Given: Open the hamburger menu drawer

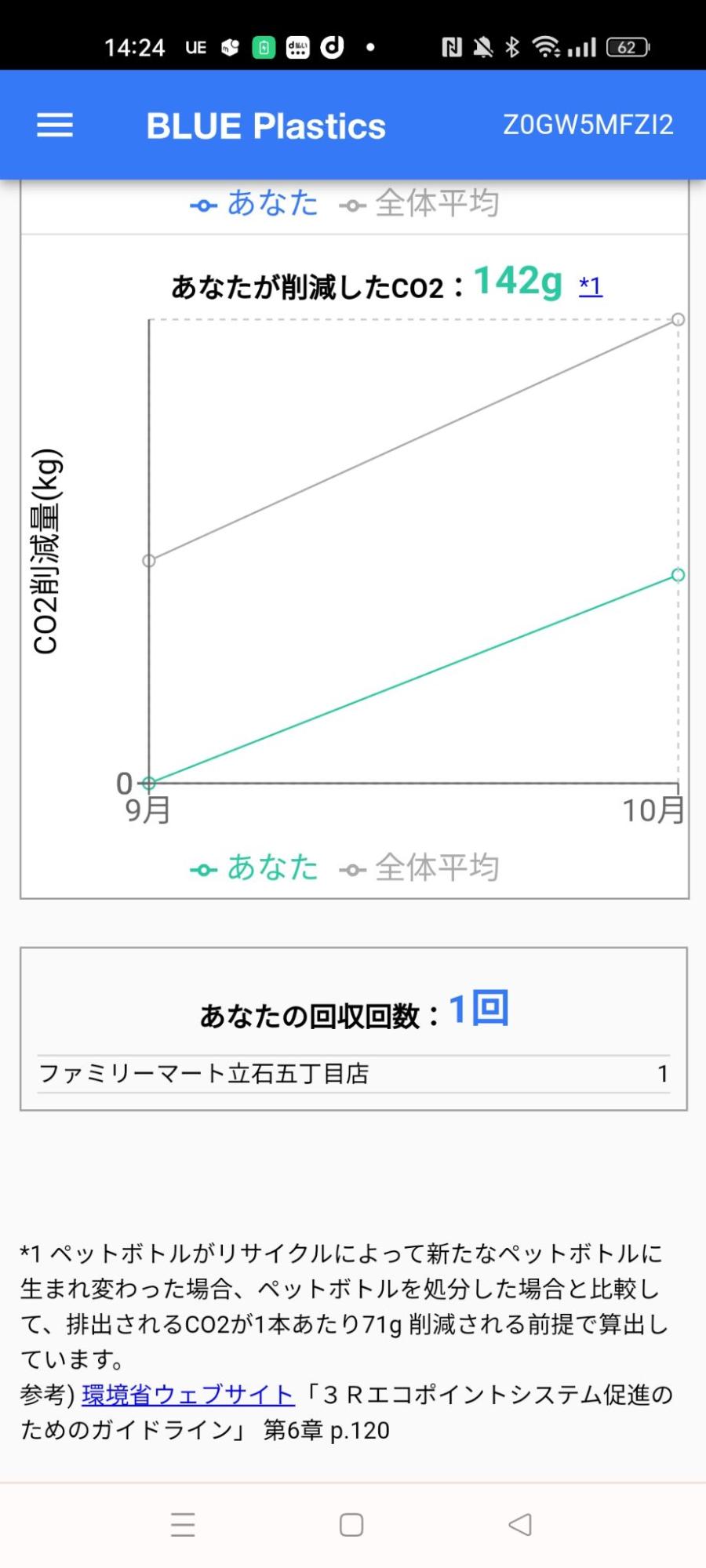Looking at the screenshot, I should point(55,126).
